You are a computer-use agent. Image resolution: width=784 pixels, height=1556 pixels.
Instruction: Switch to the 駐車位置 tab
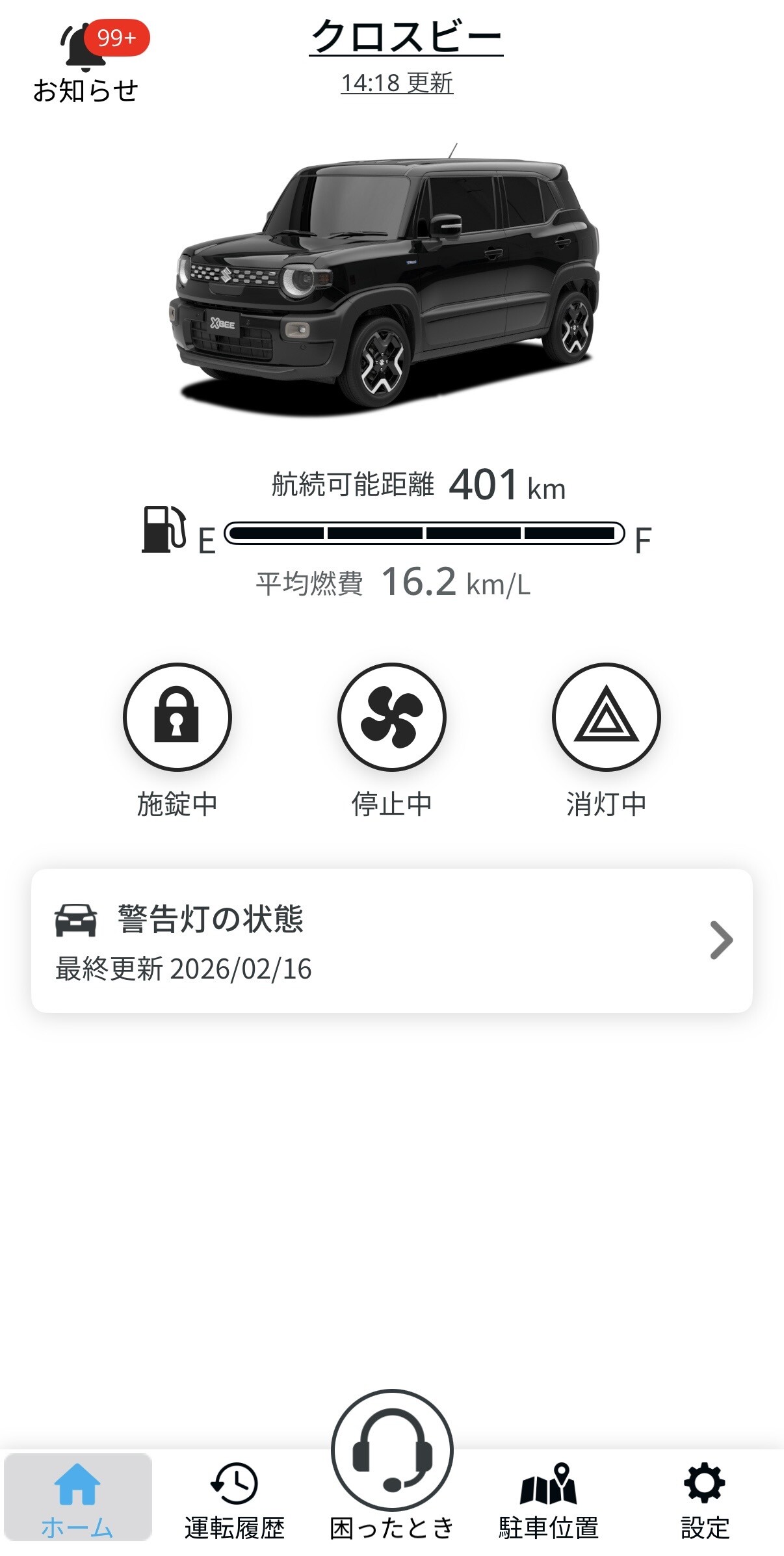[548, 1498]
